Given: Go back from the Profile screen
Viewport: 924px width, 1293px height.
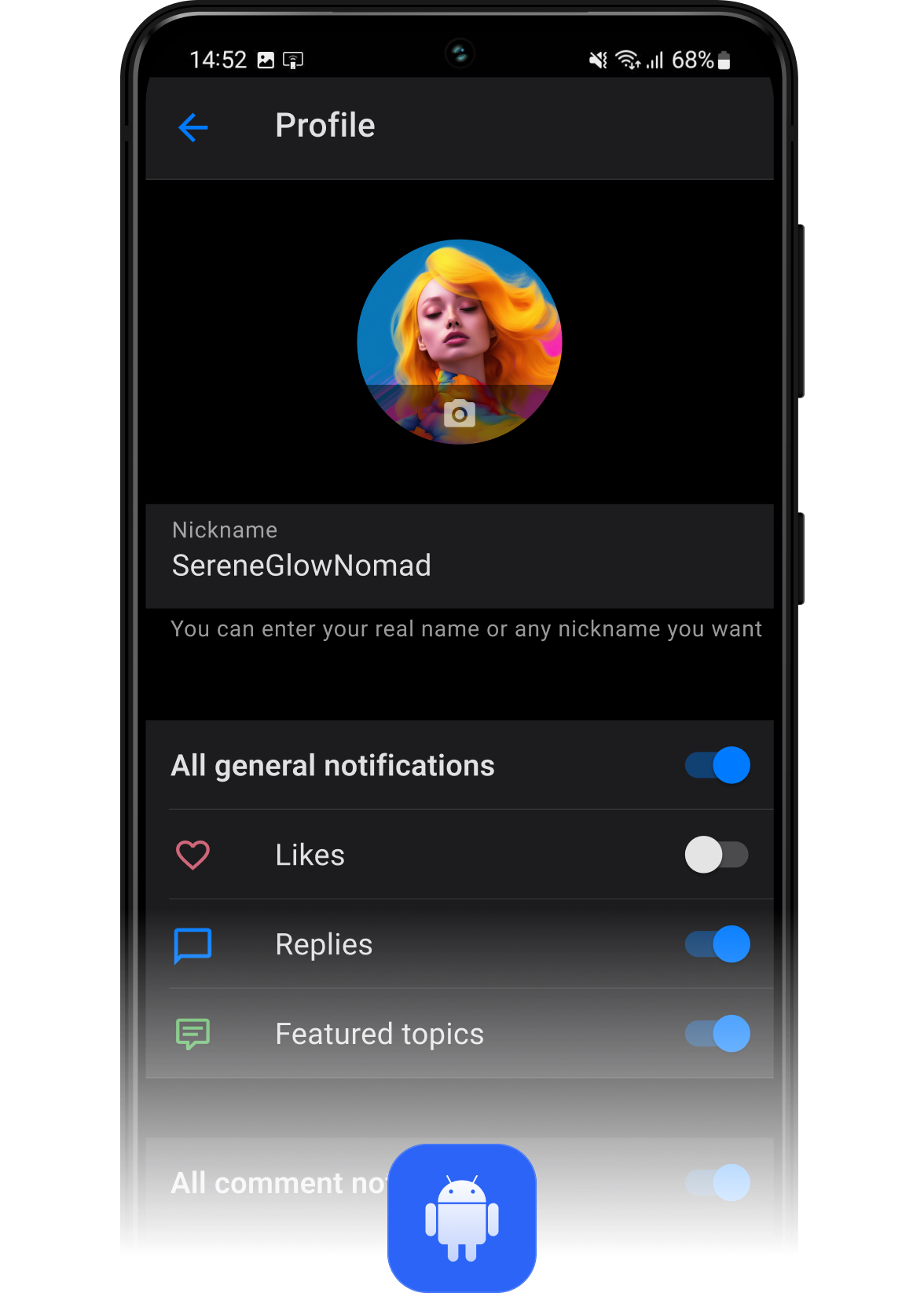Looking at the screenshot, I should 193,127.
